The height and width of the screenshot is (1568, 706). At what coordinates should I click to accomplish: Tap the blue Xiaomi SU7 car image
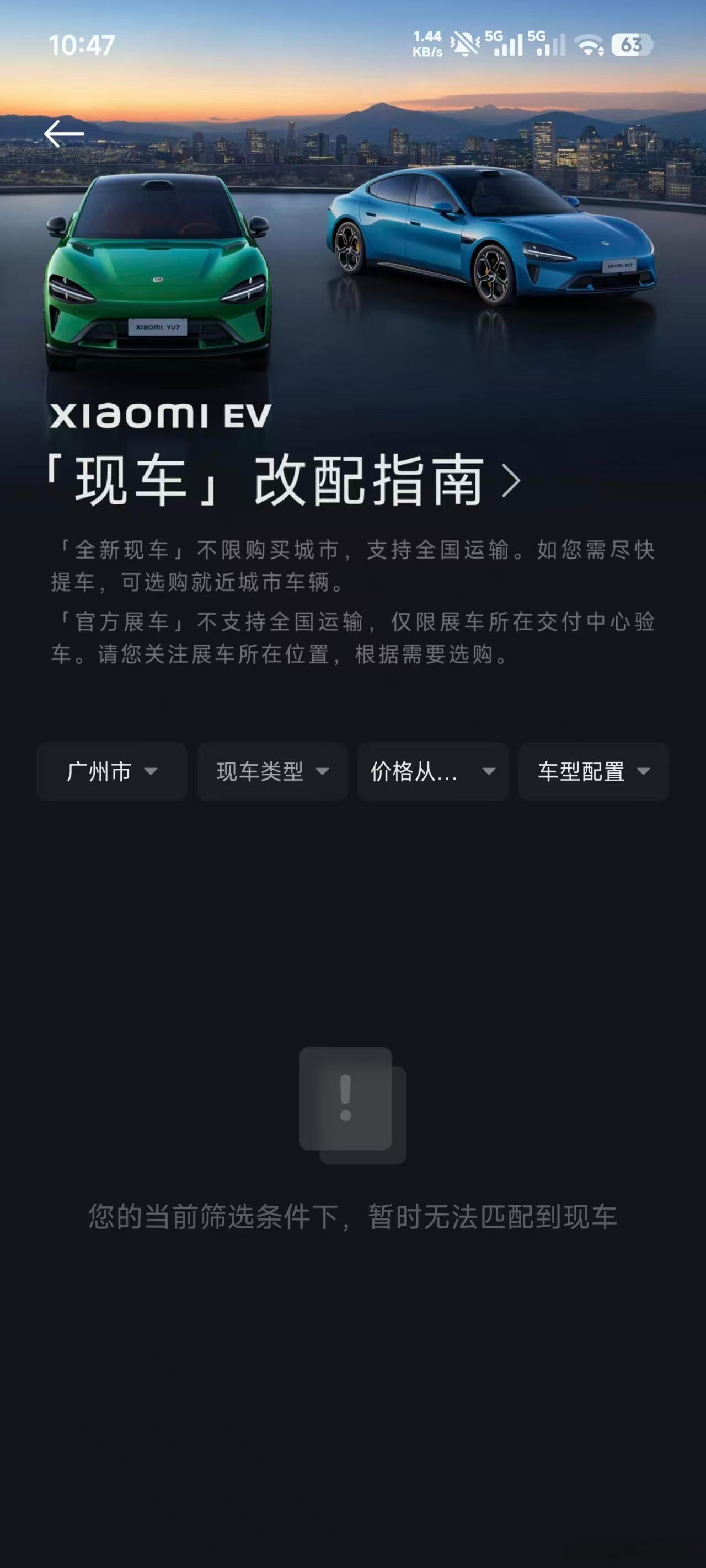pos(488,238)
